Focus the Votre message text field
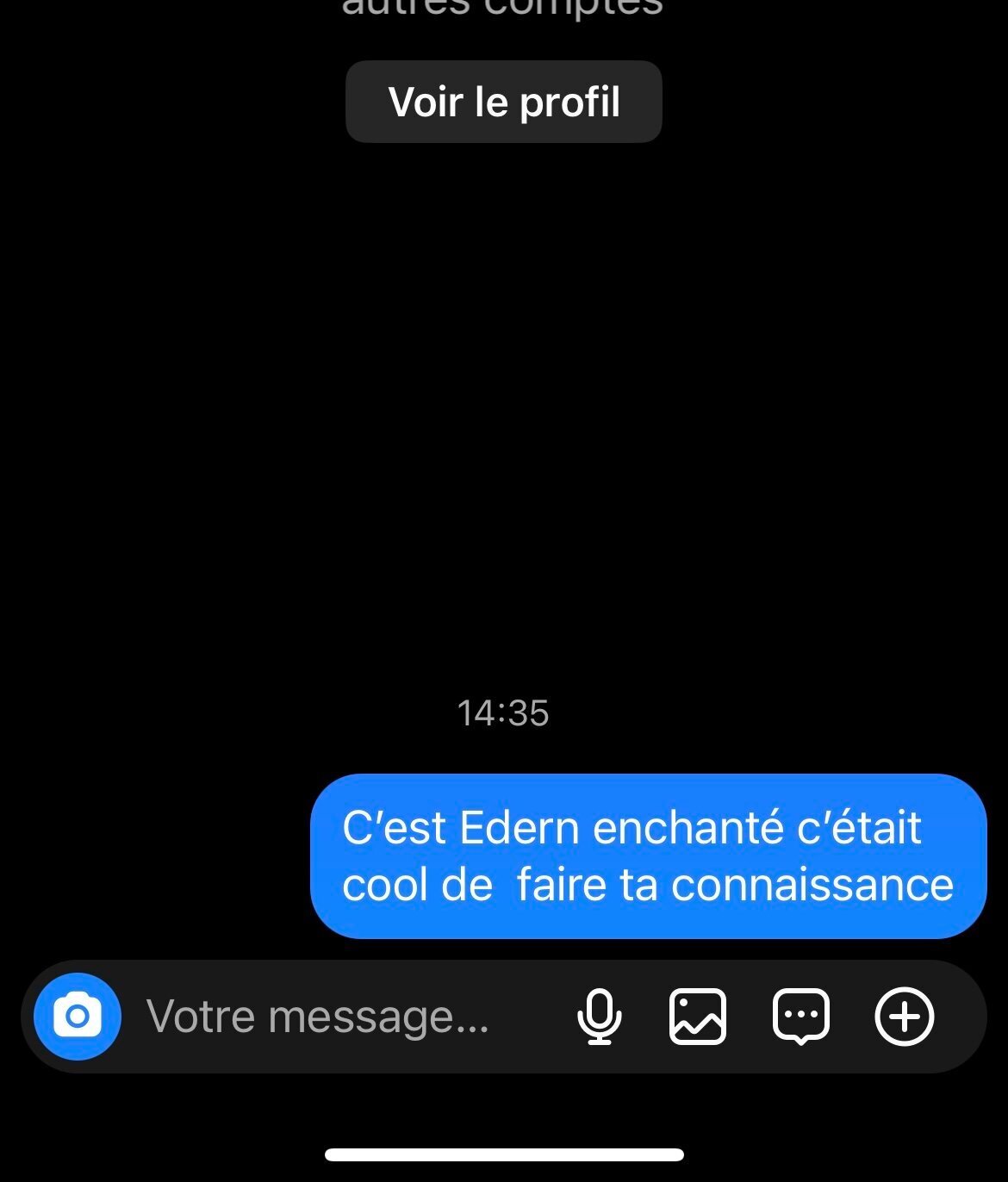Screen dimensions: 1008x1182 point(319,1017)
